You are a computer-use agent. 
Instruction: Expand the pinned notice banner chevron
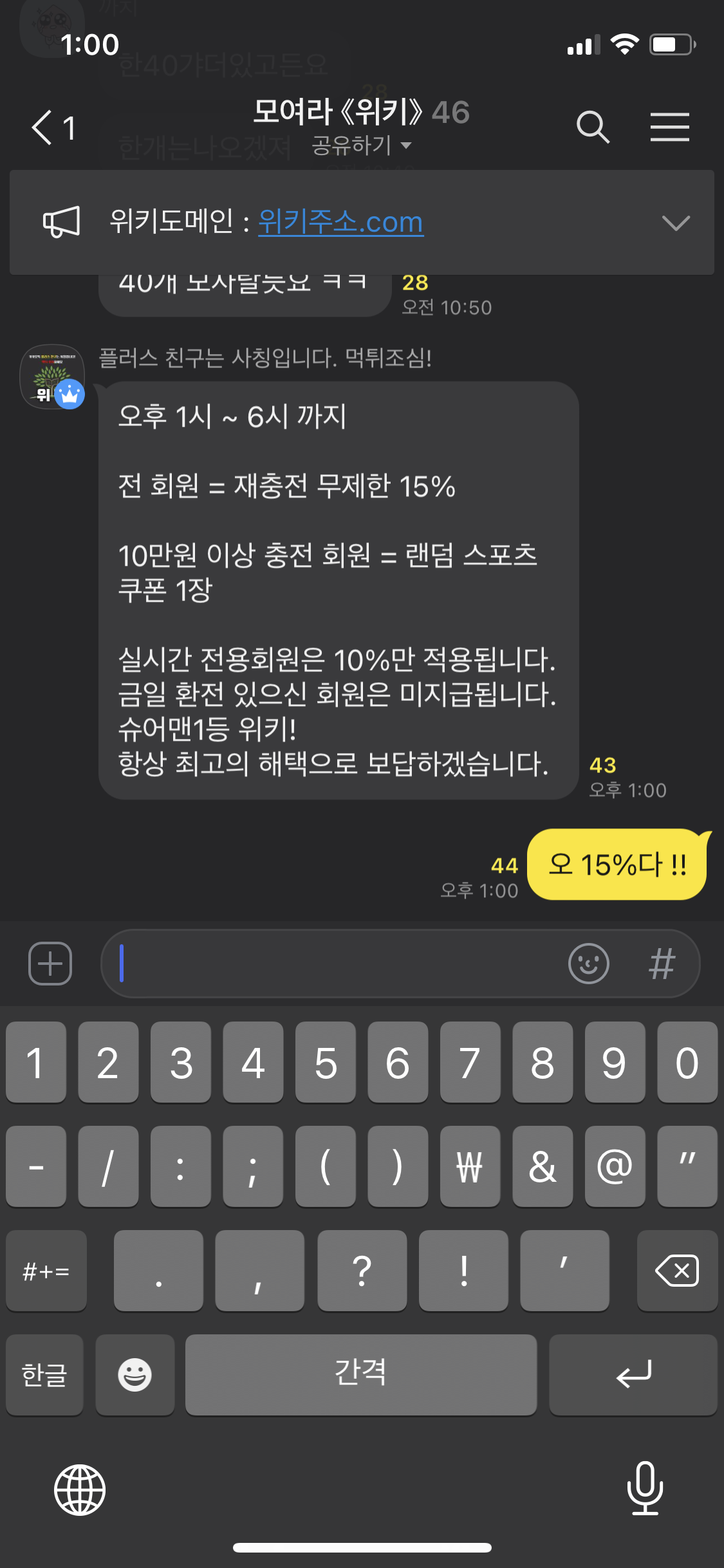pos(675,223)
